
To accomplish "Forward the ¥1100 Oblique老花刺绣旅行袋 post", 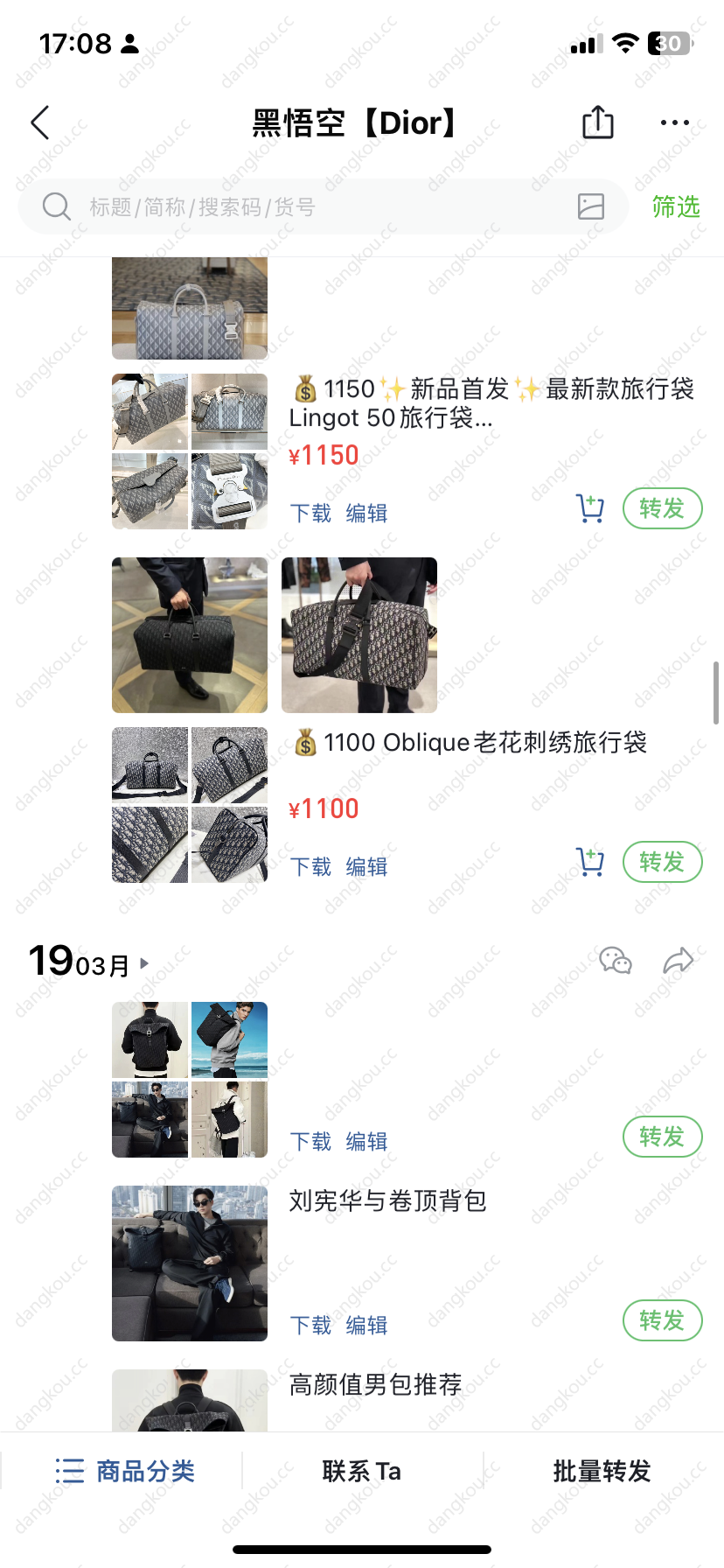I will coord(662,862).
